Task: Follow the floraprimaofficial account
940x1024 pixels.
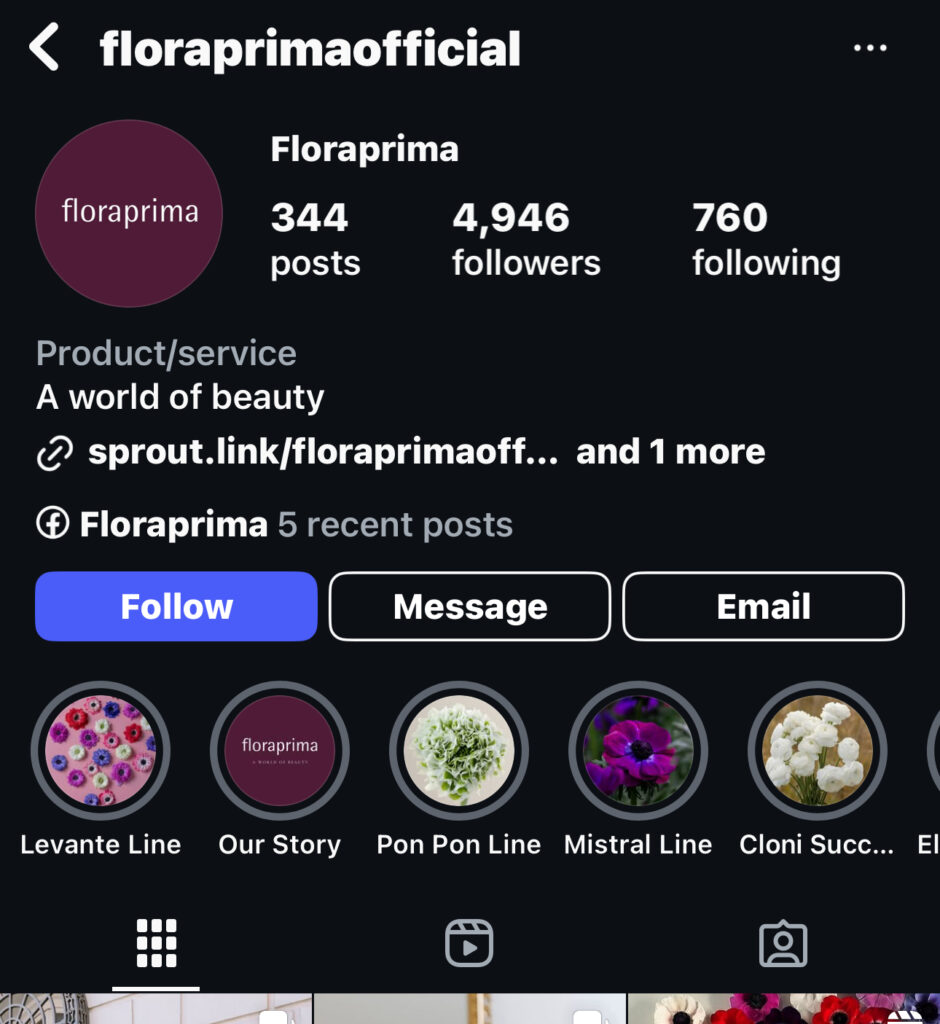Action: (176, 606)
